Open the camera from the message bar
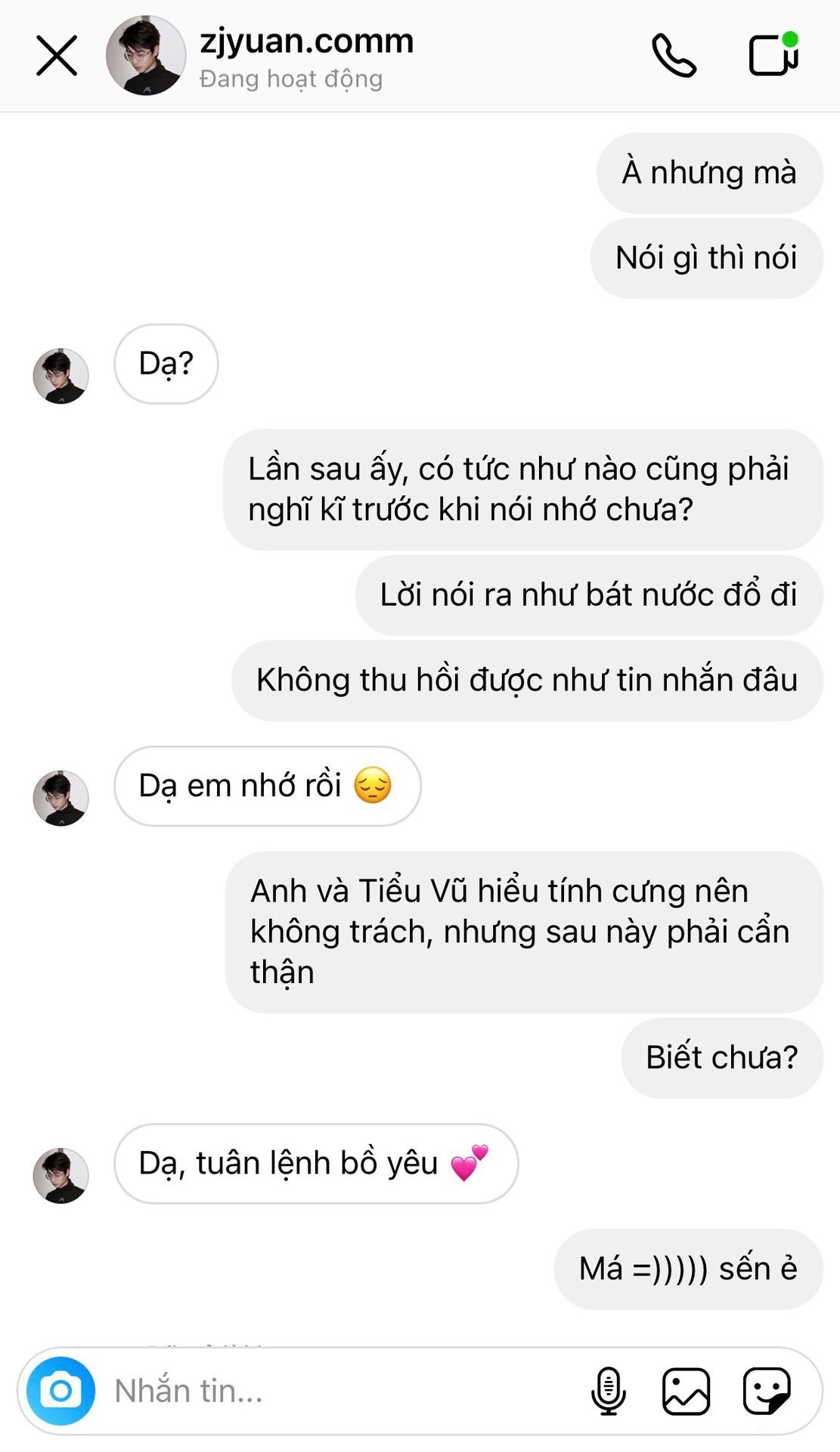 click(x=60, y=1390)
